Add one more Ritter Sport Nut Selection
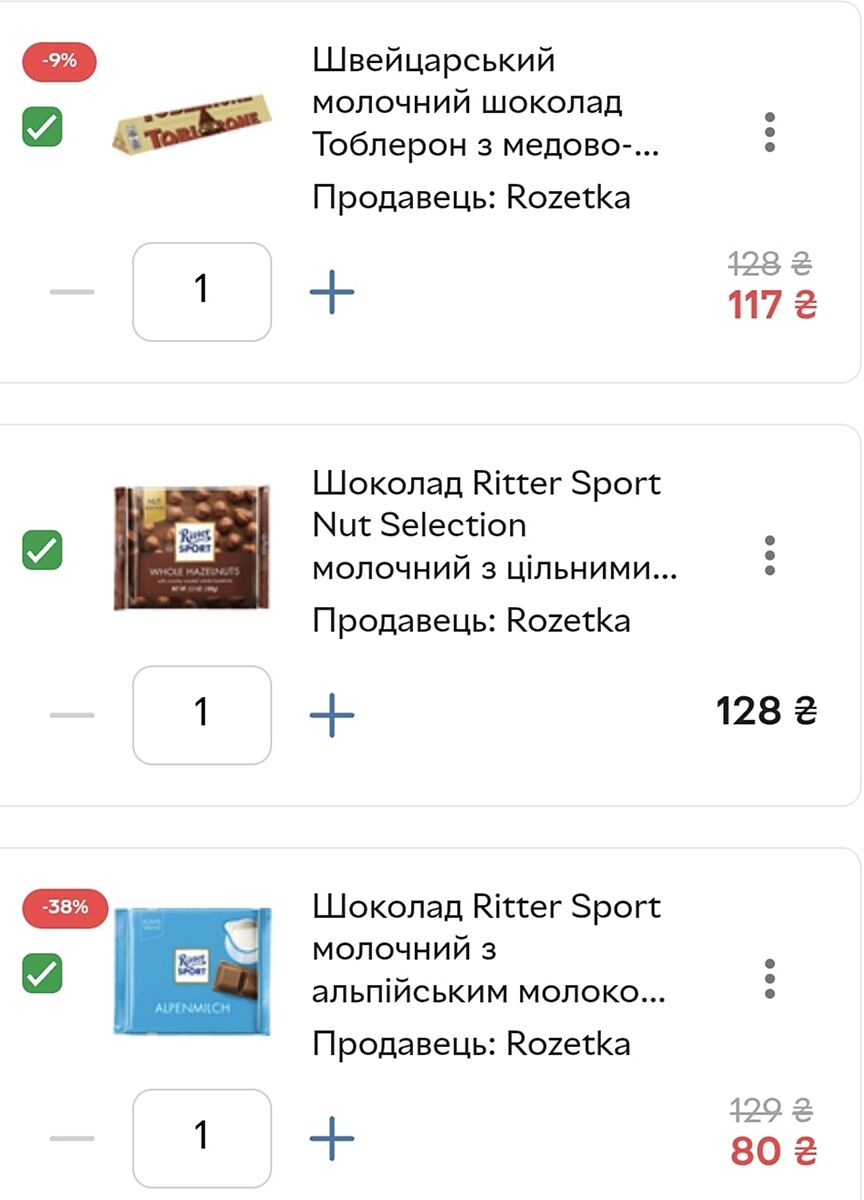864x1200 pixels. point(332,715)
